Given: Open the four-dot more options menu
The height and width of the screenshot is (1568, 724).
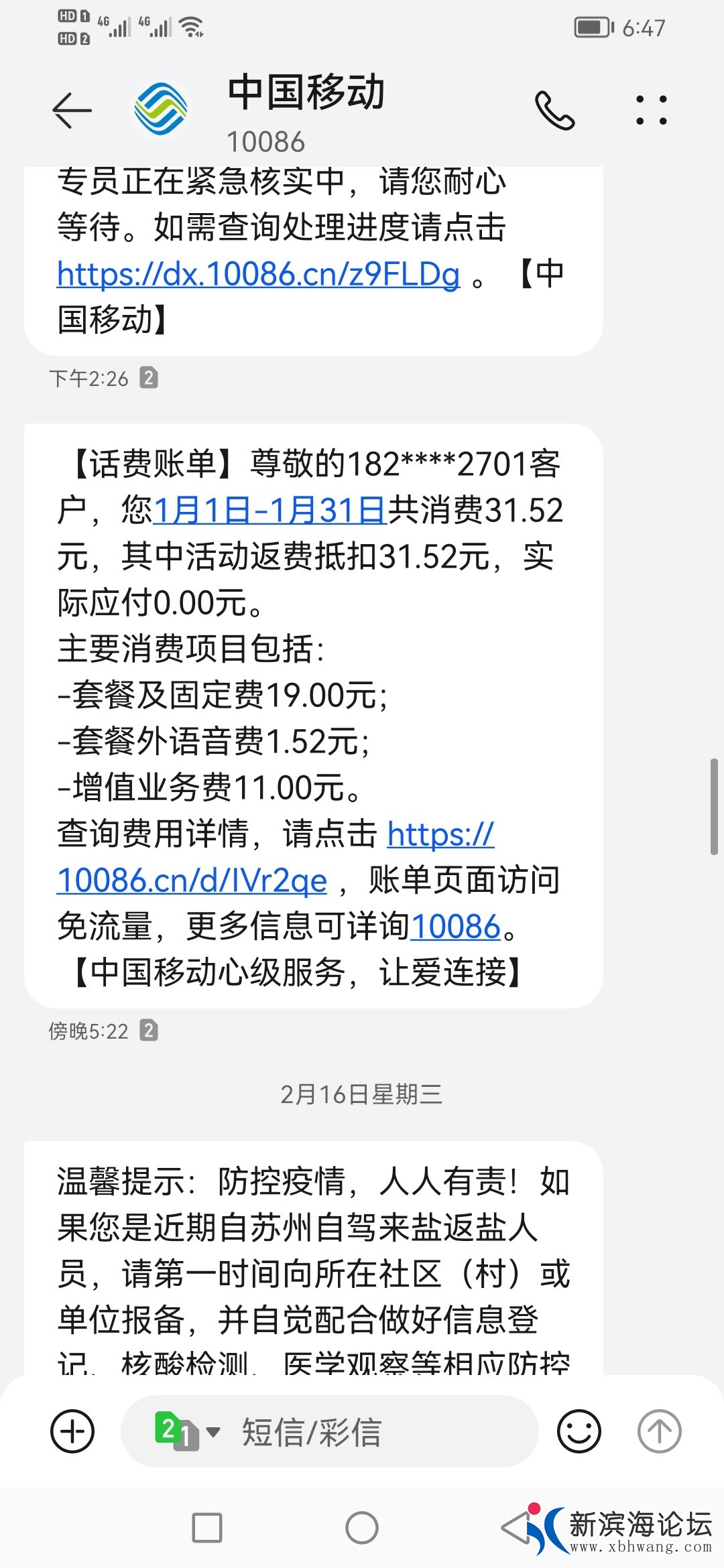Looking at the screenshot, I should click(651, 111).
